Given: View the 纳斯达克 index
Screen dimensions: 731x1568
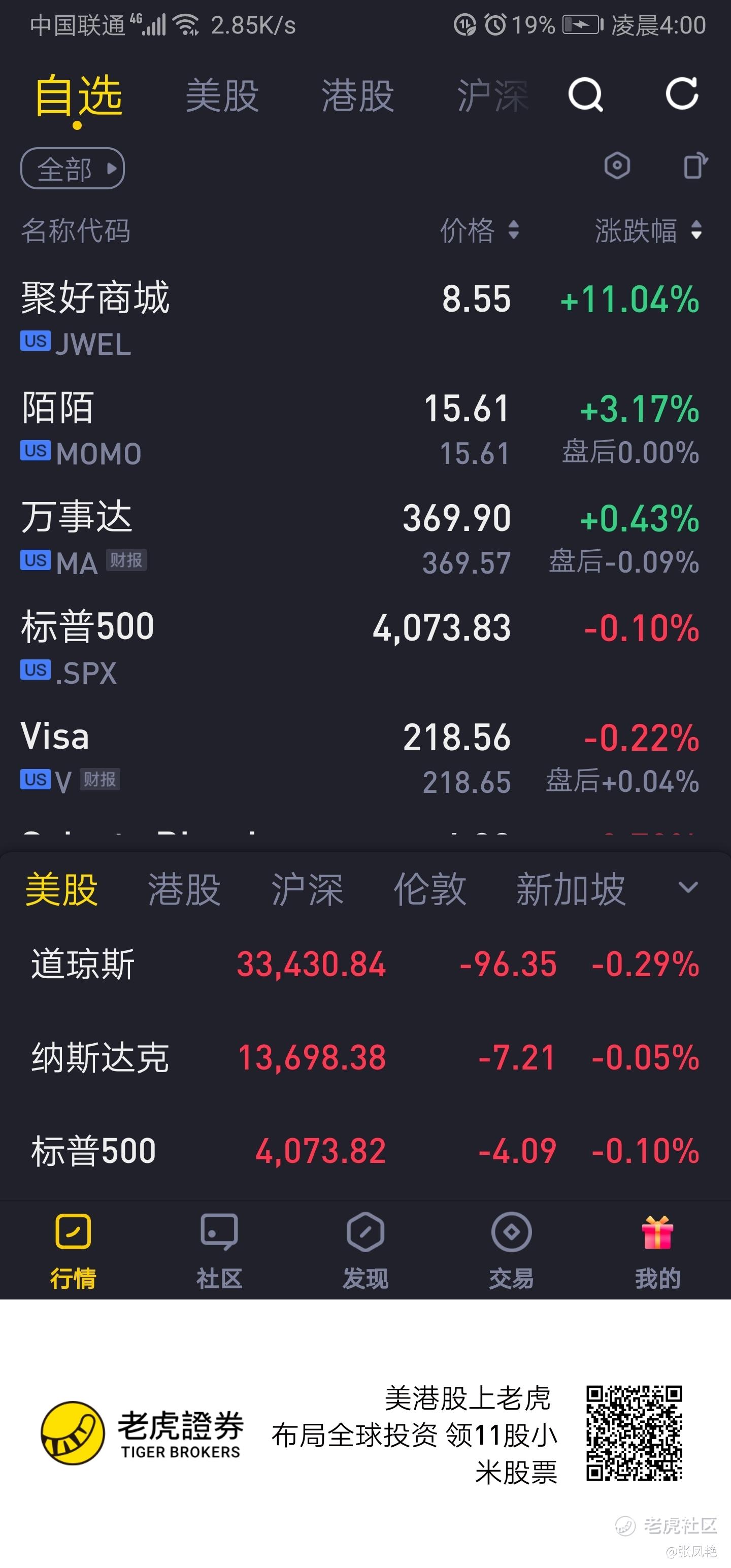Looking at the screenshot, I should coord(365,1057).
